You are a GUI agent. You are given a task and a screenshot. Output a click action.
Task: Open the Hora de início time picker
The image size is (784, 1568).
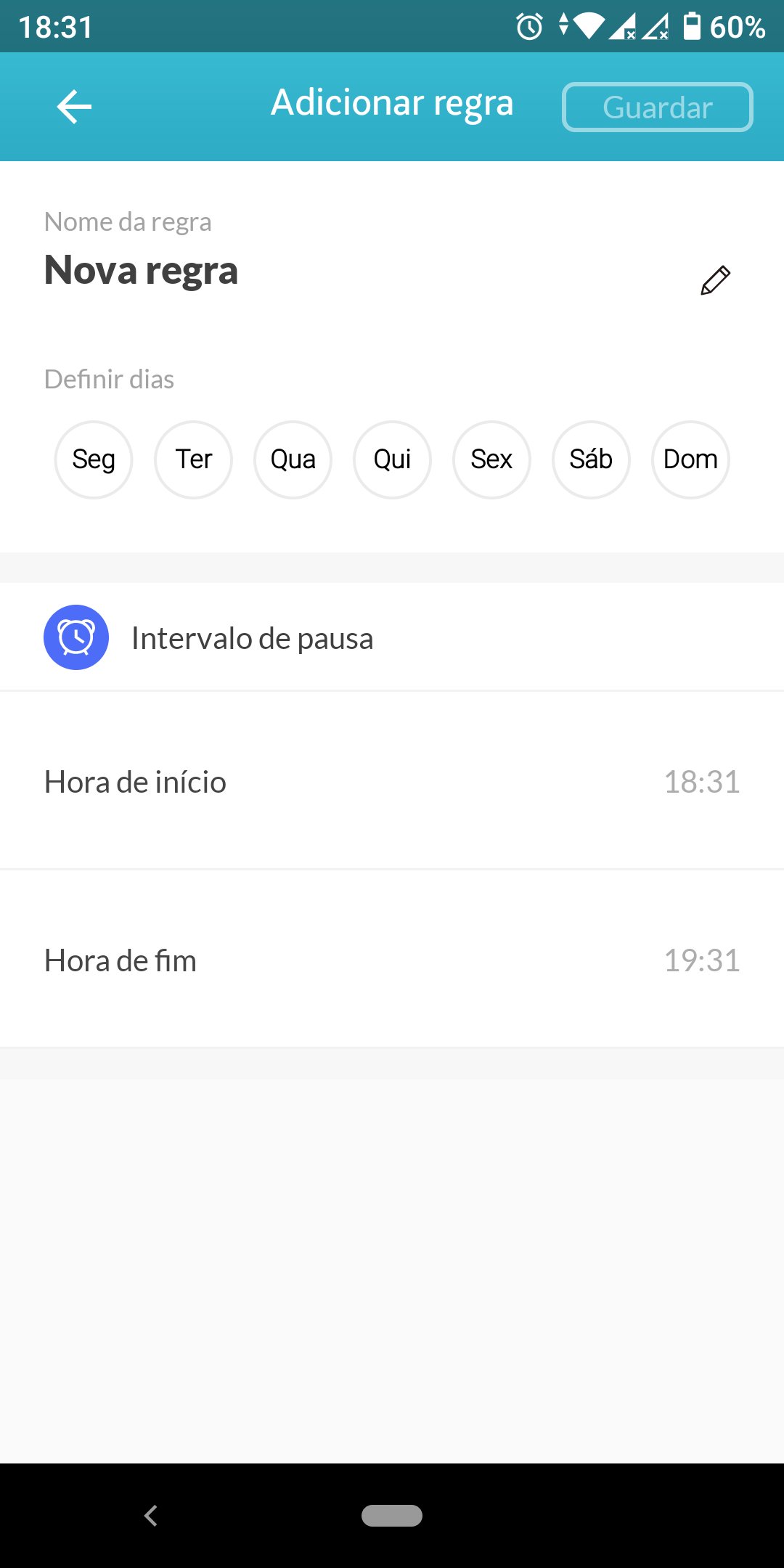click(x=392, y=781)
